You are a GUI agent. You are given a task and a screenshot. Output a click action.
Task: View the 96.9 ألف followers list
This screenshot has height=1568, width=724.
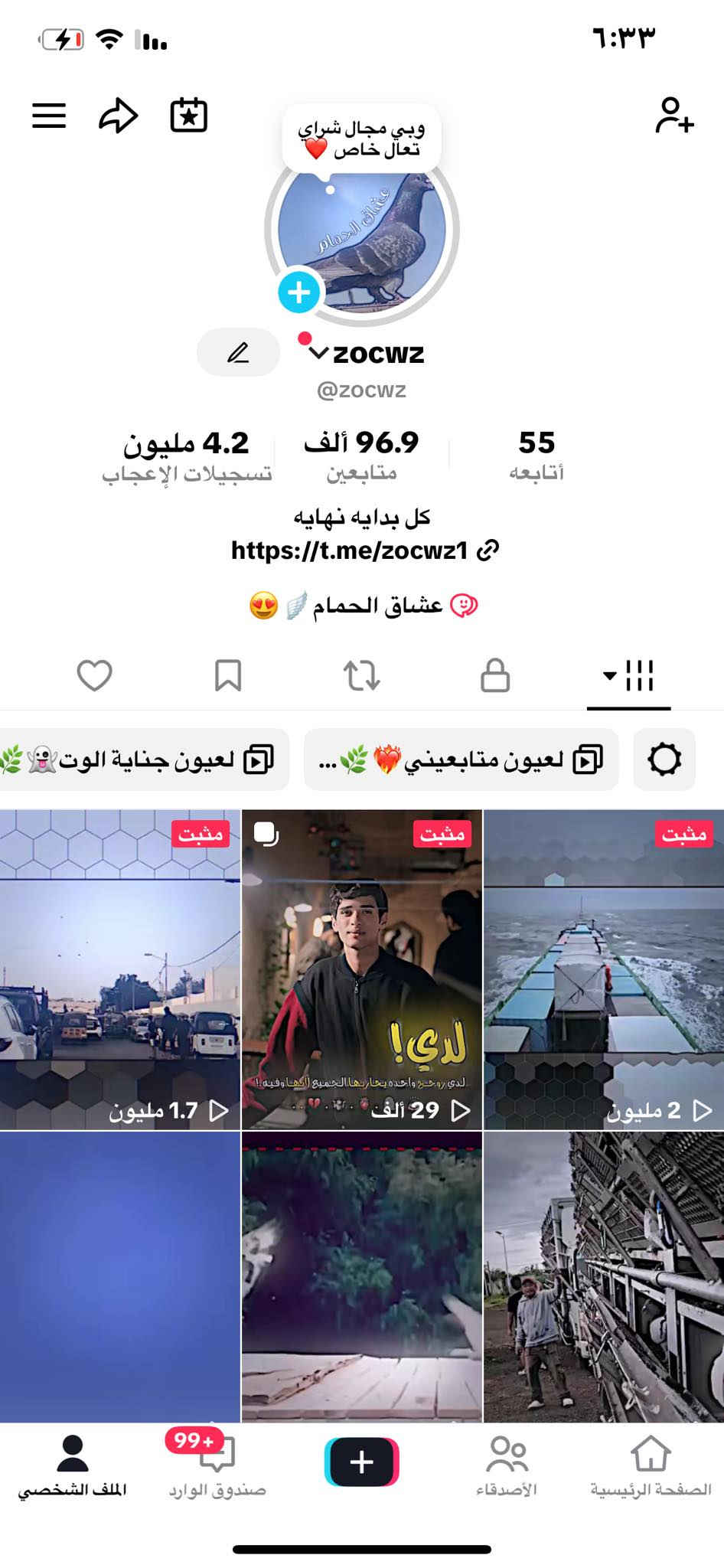tap(361, 456)
